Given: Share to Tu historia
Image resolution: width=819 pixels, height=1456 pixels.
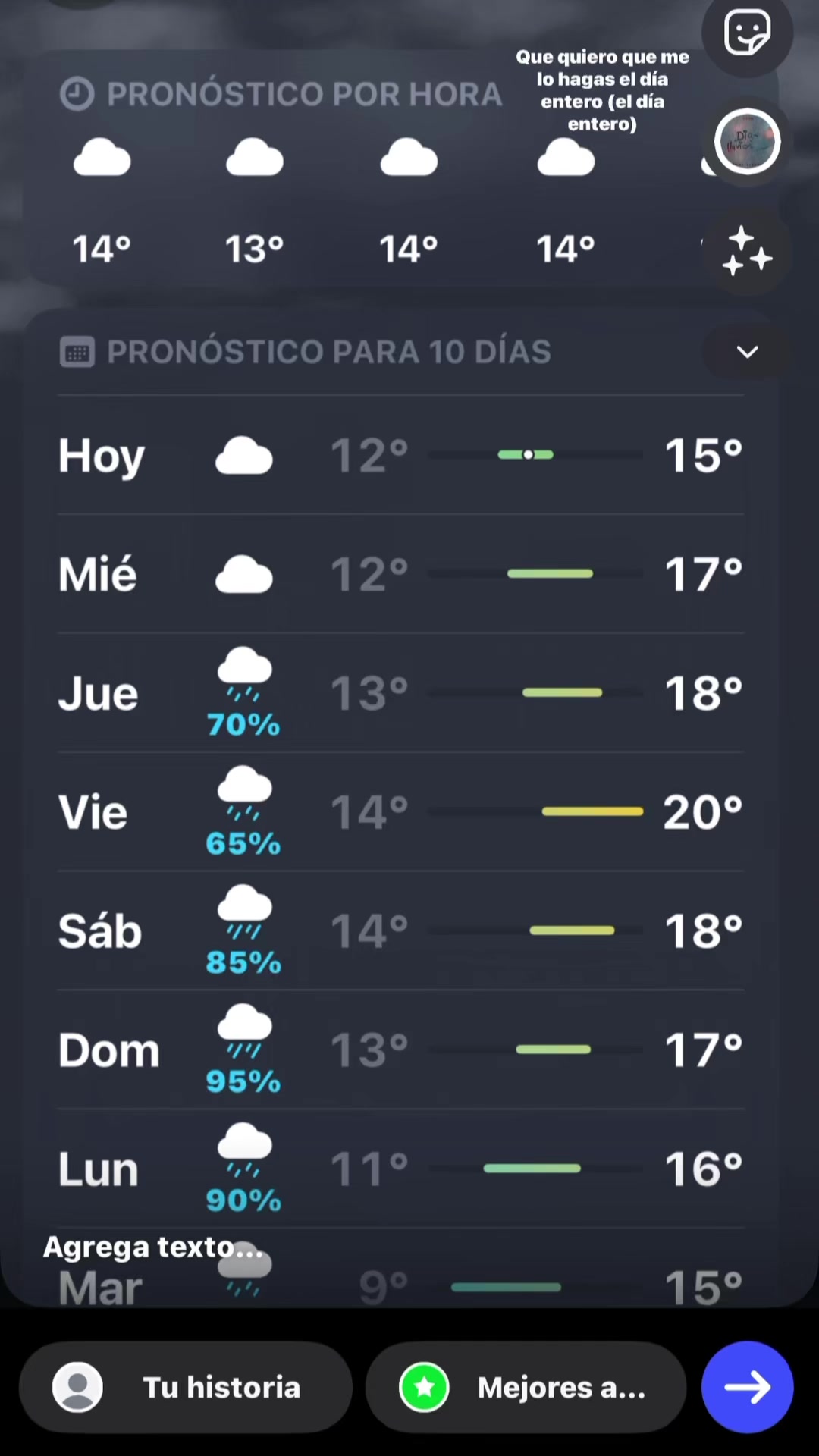Looking at the screenshot, I should [x=186, y=1387].
